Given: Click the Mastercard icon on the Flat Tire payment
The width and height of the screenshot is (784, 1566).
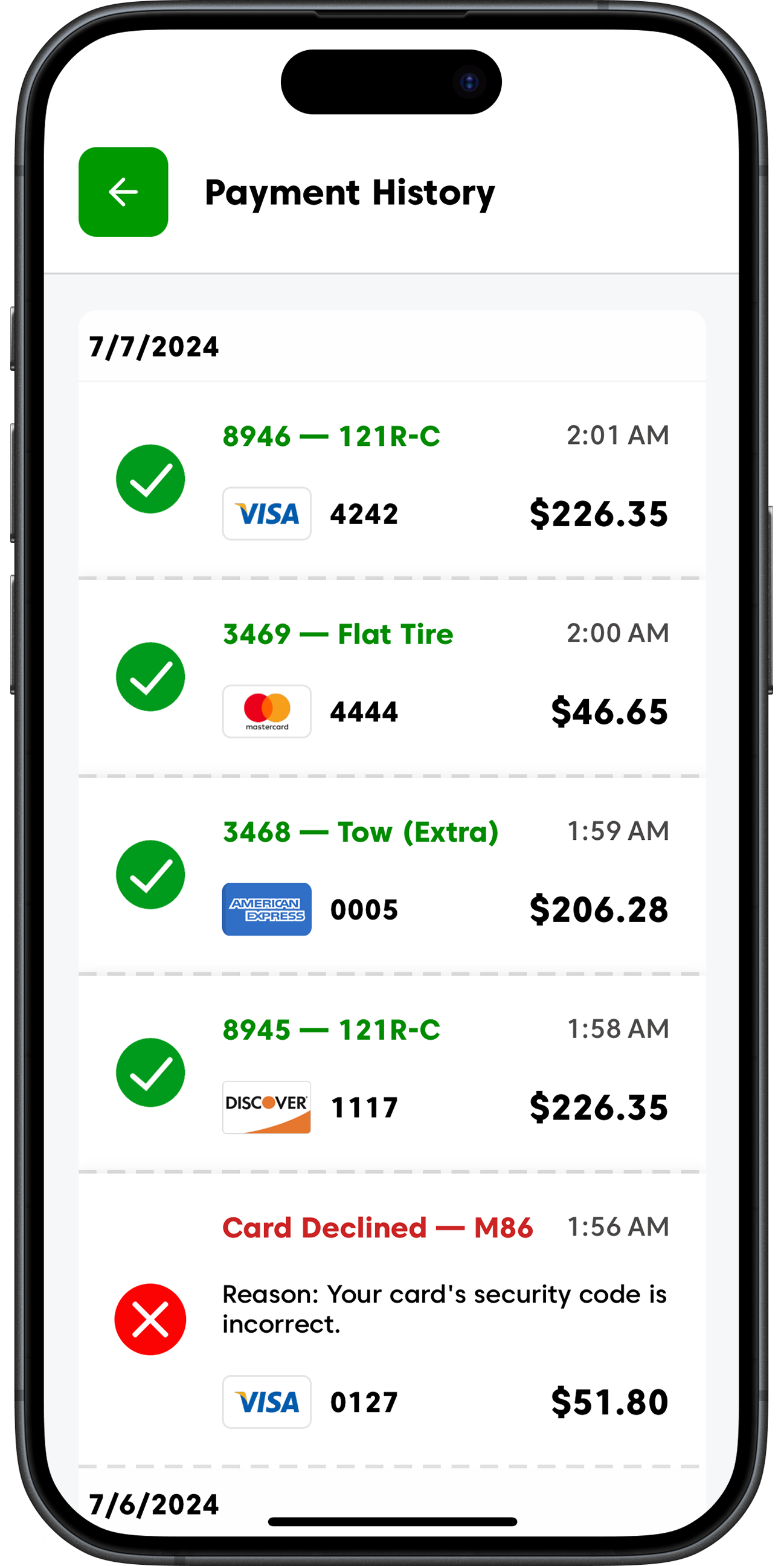Looking at the screenshot, I should coord(266,711).
